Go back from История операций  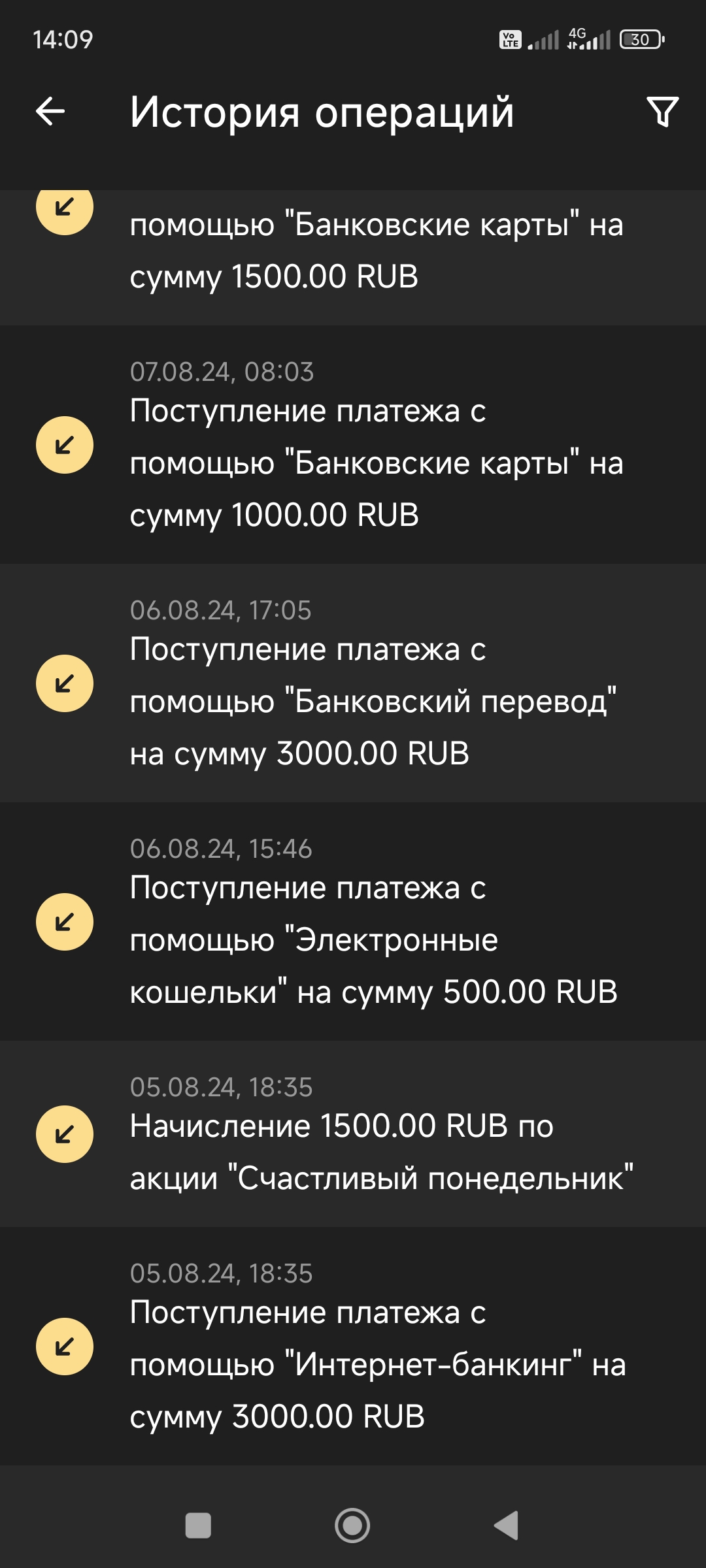(50, 111)
